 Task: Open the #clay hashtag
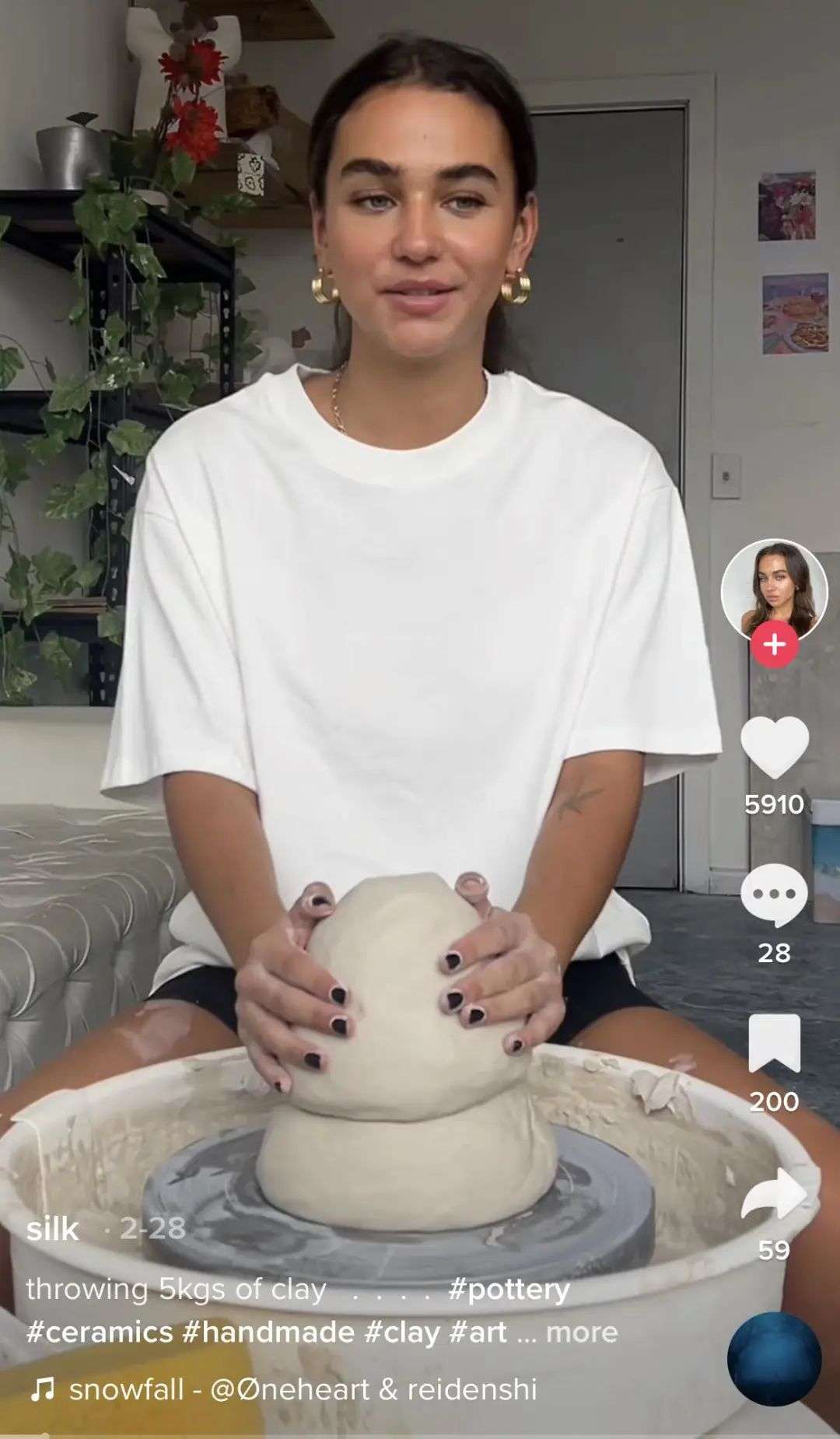tap(403, 1332)
